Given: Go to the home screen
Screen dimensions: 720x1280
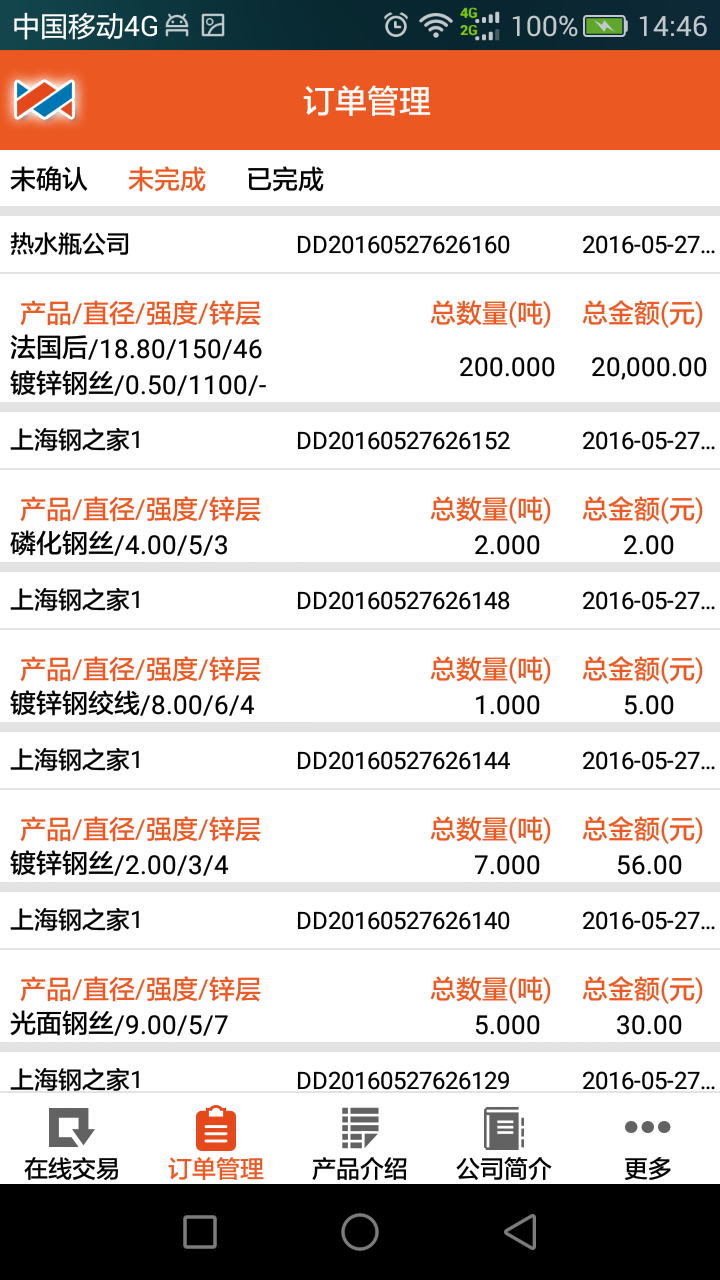Looking at the screenshot, I should click(x=360, y=1232).
